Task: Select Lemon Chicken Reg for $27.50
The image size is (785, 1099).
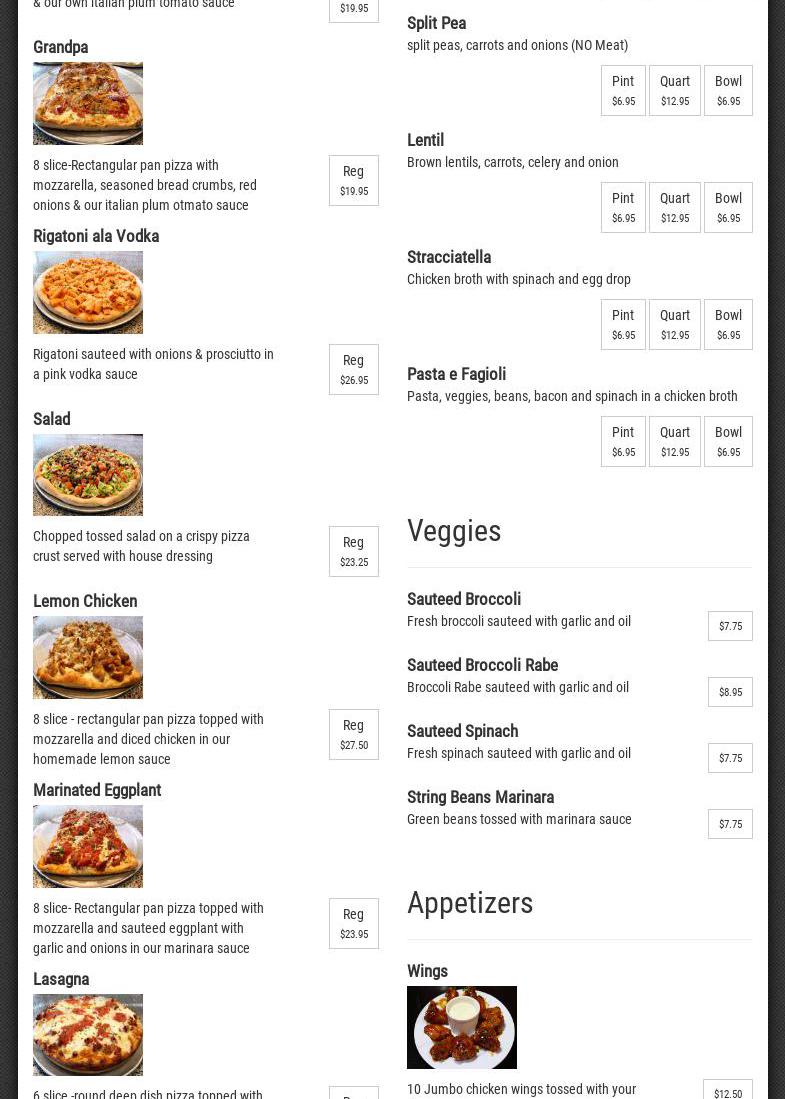Action: point(354,734)
